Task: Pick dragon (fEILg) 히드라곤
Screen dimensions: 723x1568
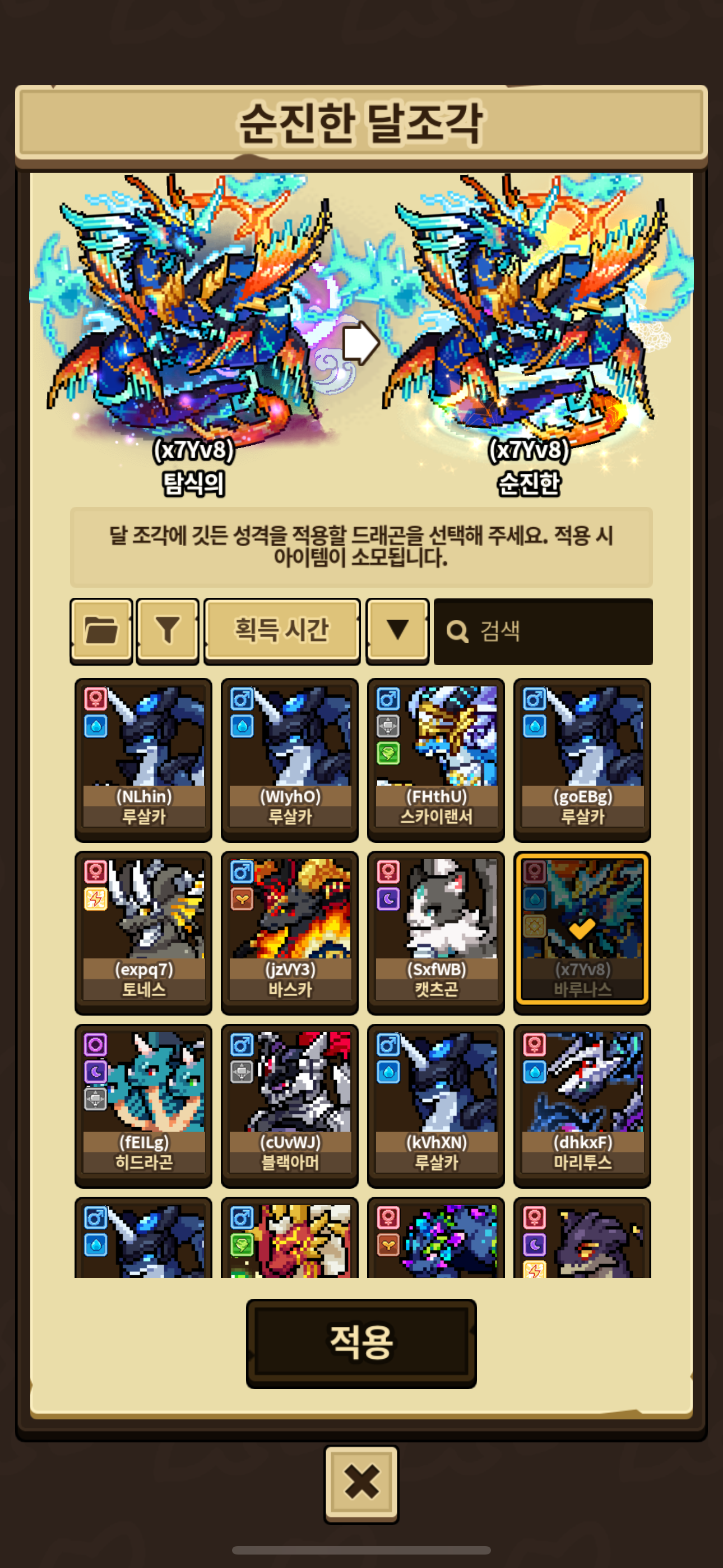Action: coord(143,1104)
